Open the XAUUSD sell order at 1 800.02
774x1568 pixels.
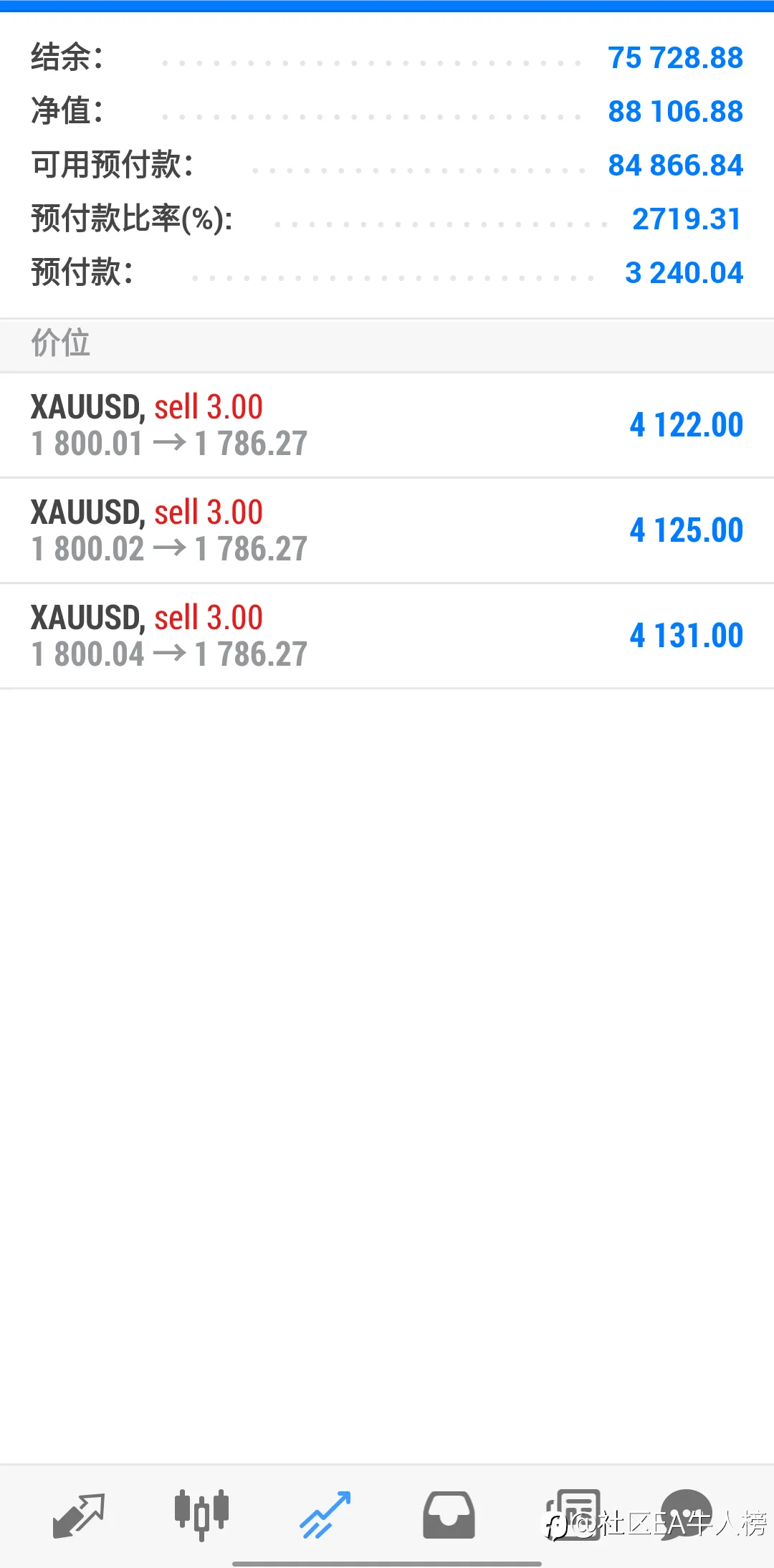click(387, 530)
